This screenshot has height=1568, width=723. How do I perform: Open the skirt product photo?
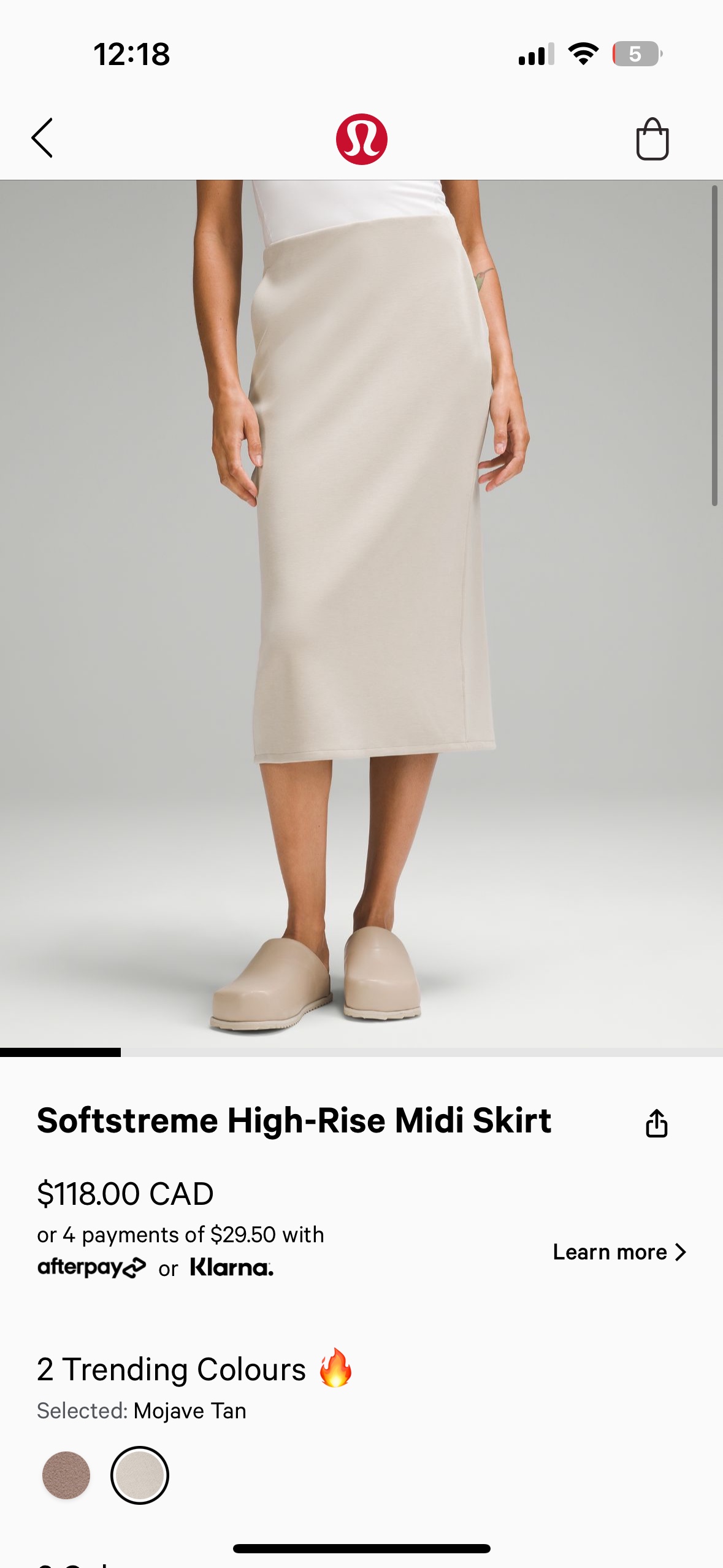(361, 613)
